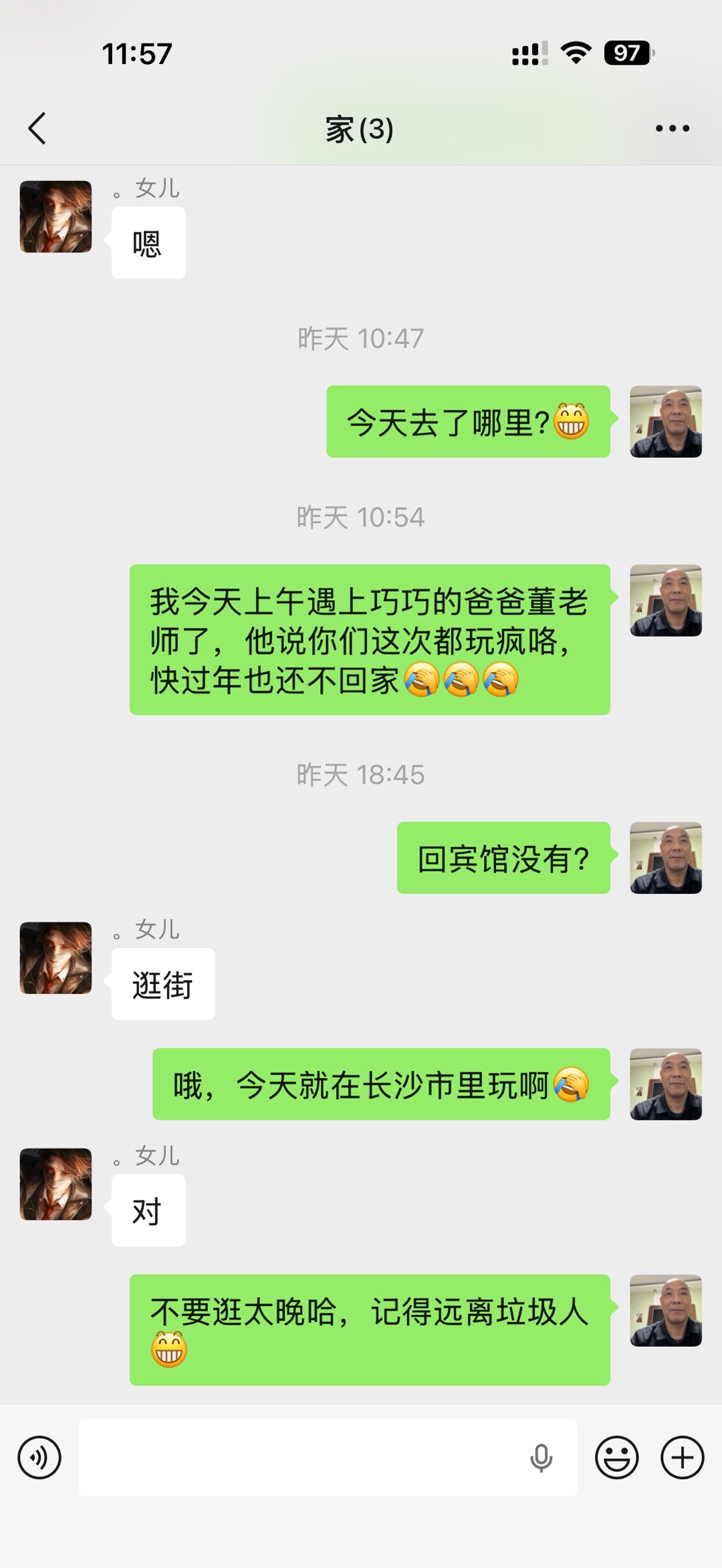The height and width of the screenshot is (1568, 722).
Task: Open the group chat info menu
Action: coord(672,128)
